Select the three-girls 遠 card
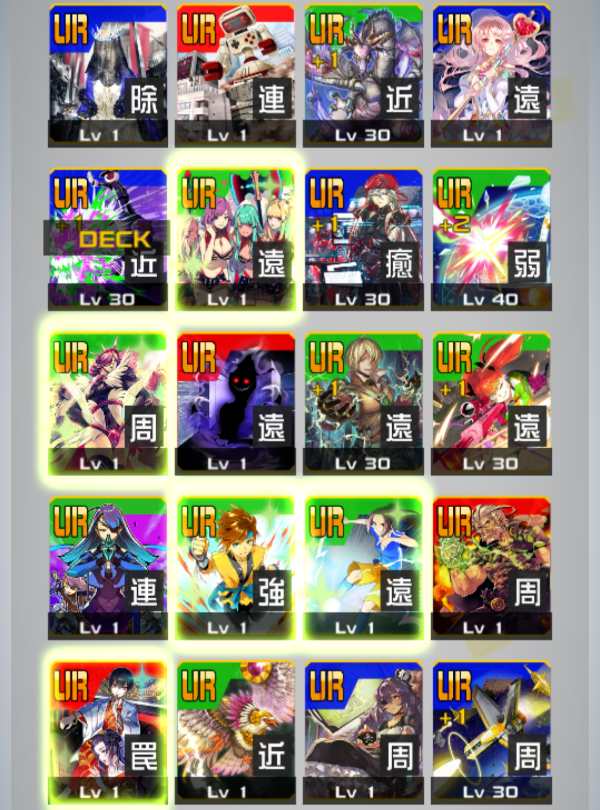The height and width of the screenshot is (810, 600). (236, 240)
